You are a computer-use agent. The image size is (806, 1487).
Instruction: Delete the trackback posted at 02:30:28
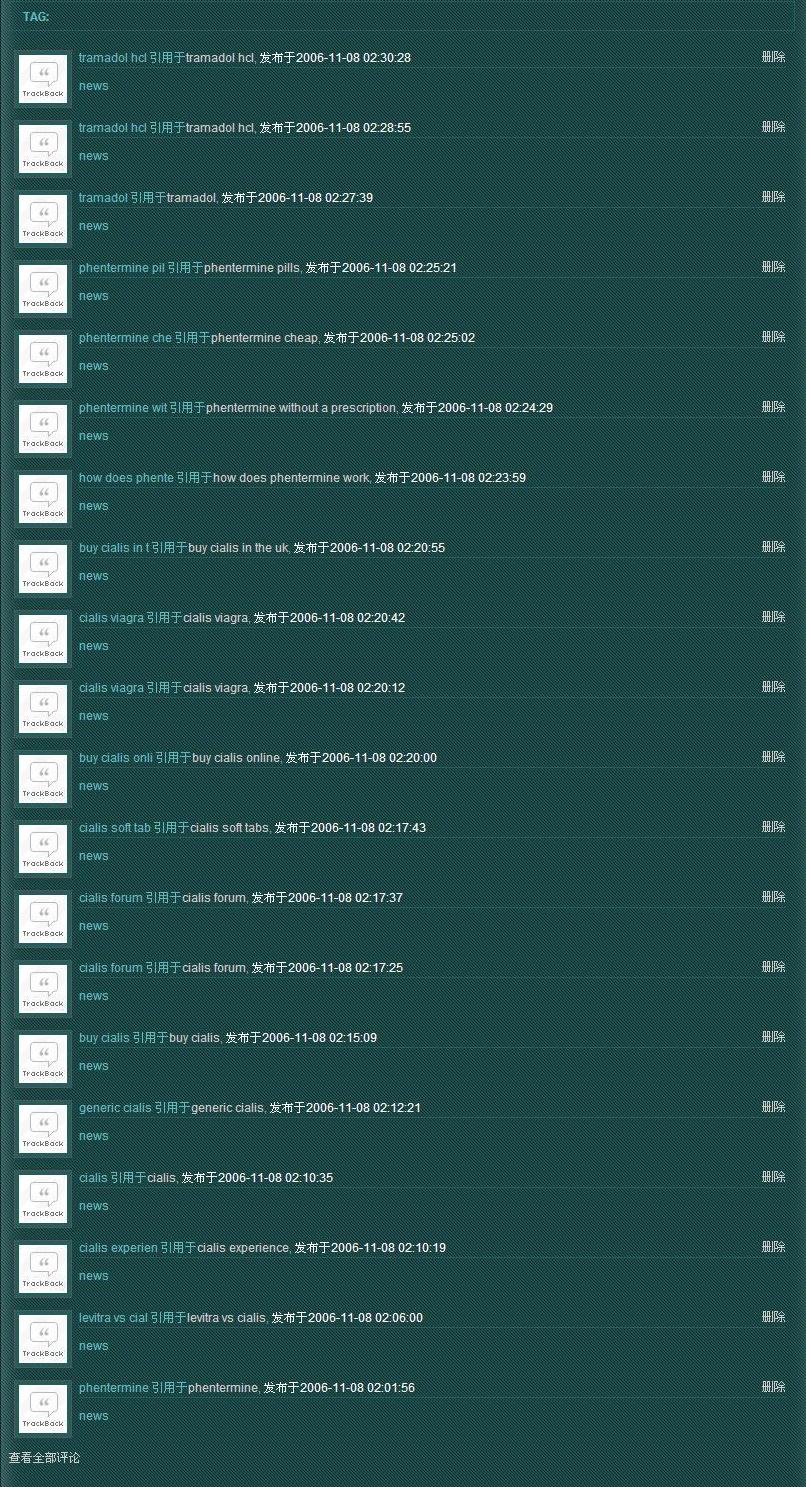773,57
